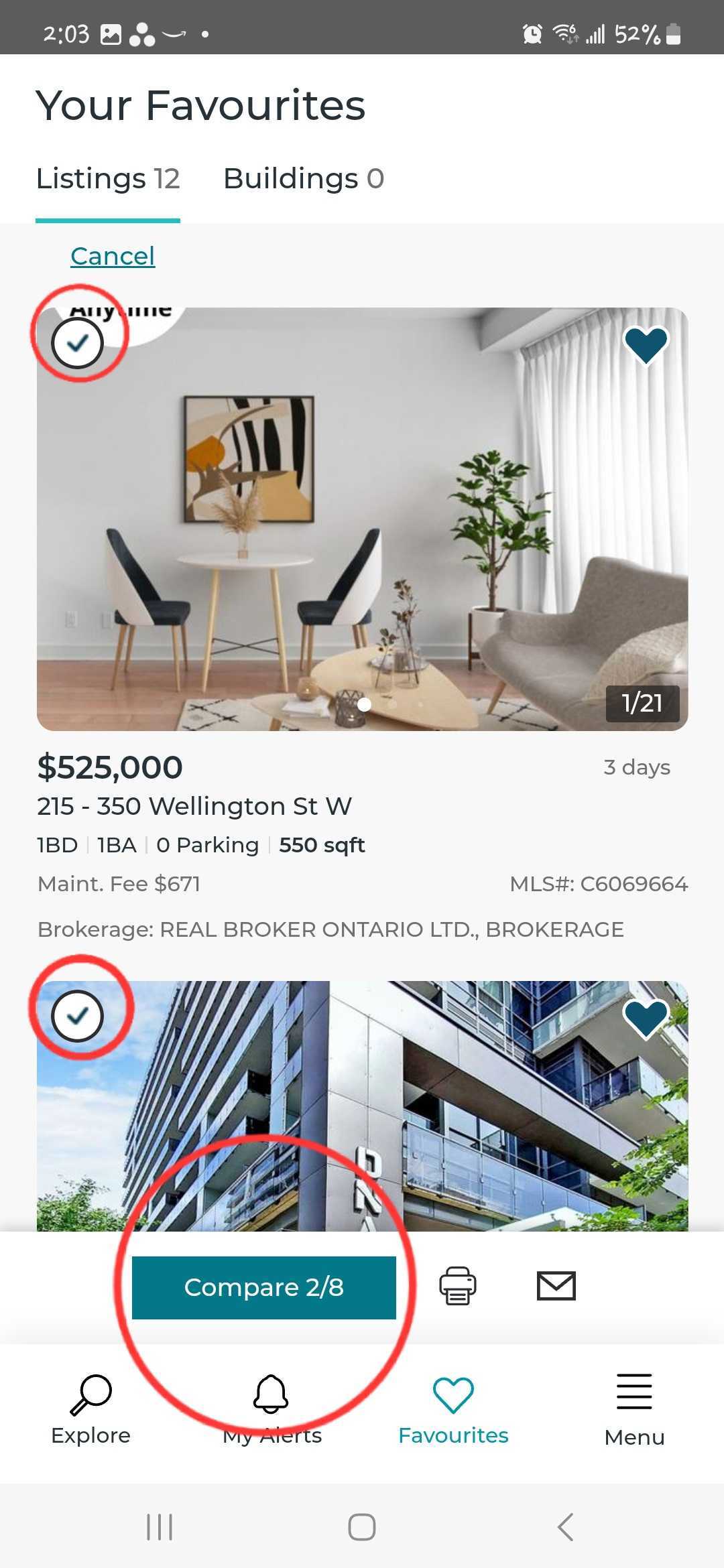Go back with the system back button
Image resolution: width=724 pixels, height=1568 pixels.
565,1527
